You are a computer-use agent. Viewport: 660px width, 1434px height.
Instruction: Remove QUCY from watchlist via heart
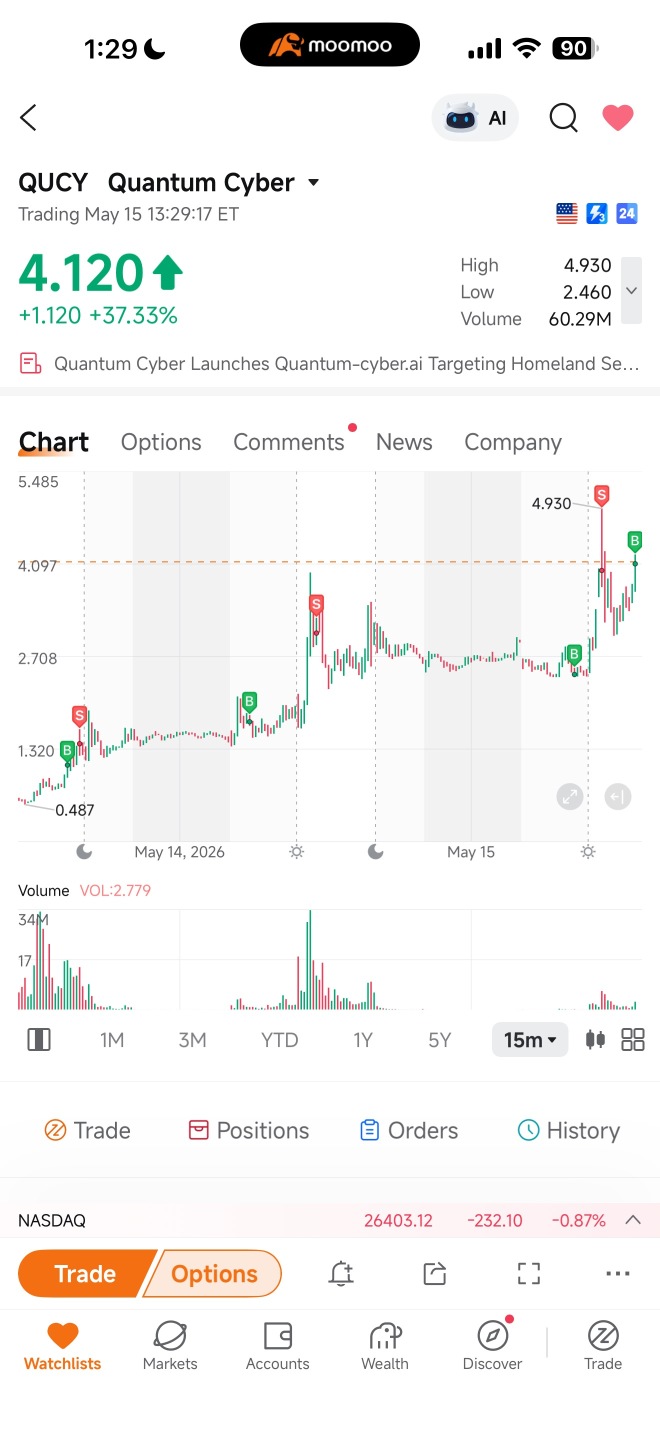(x=618, y=118)
